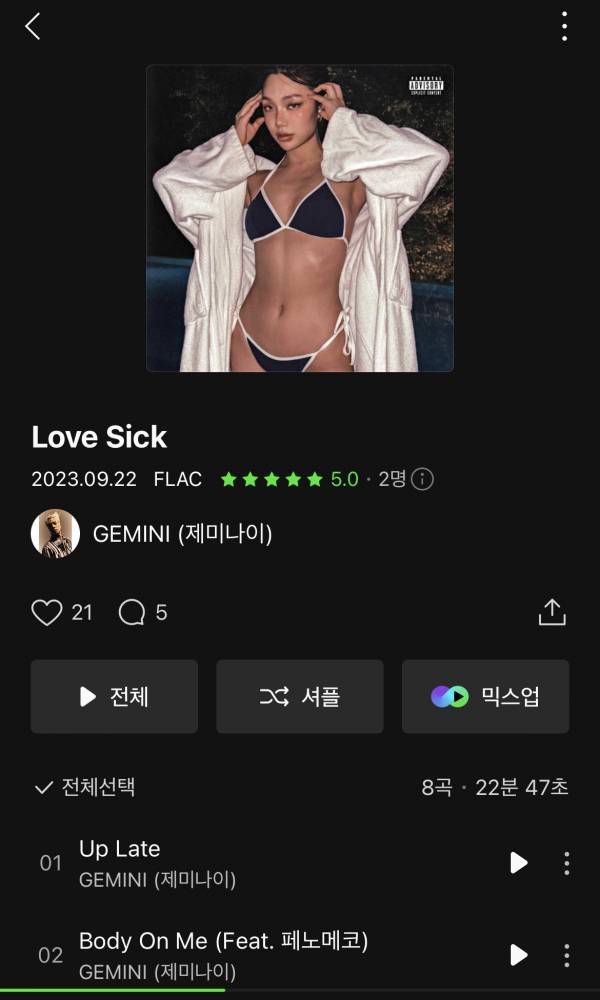Select all tracks with 전체선택
The height and width of the screenshot is (1000, 600).
coord(85,787)
